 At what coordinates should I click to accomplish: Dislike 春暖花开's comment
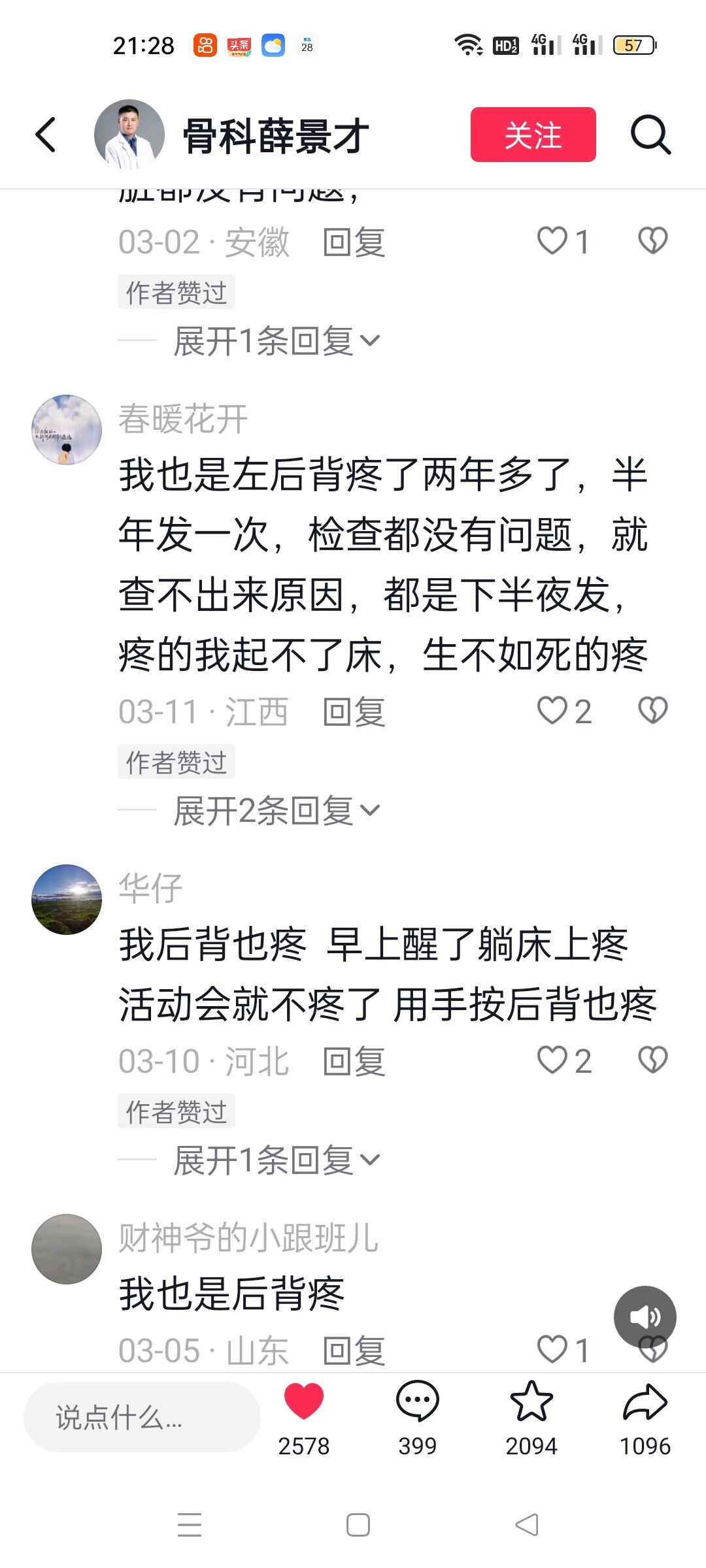coord(652,711)
